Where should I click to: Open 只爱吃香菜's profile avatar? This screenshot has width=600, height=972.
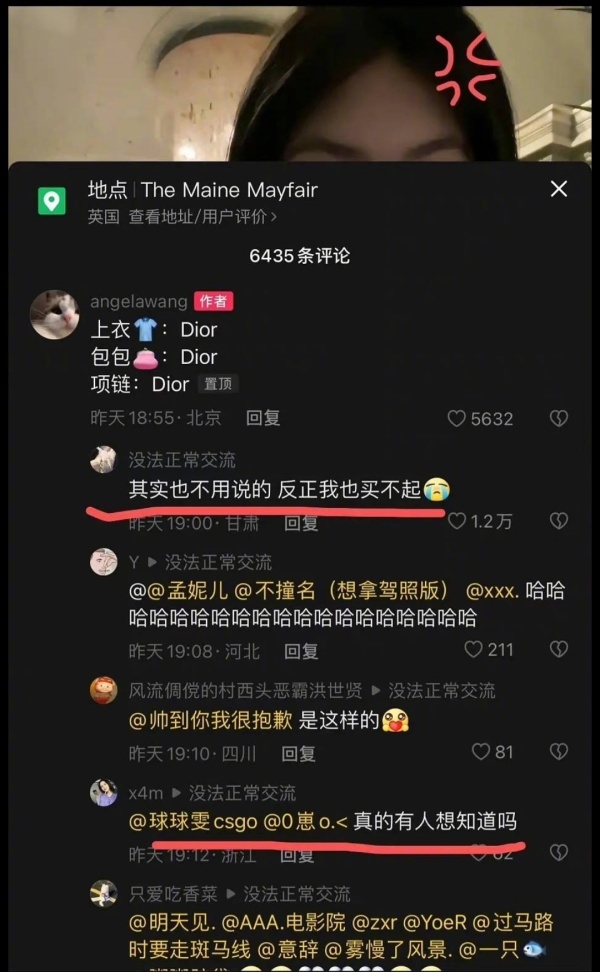(104, 893)
